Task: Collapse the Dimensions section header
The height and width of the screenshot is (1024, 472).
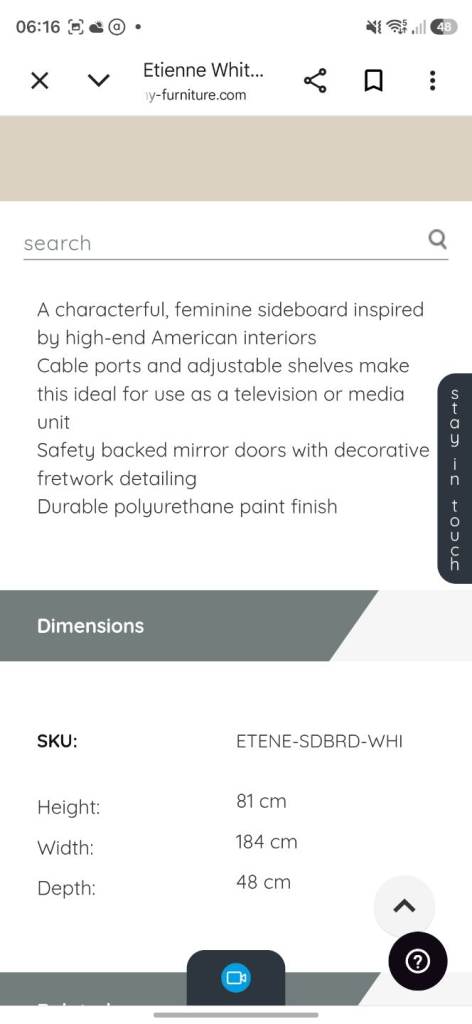Action: tap(189, 626)
